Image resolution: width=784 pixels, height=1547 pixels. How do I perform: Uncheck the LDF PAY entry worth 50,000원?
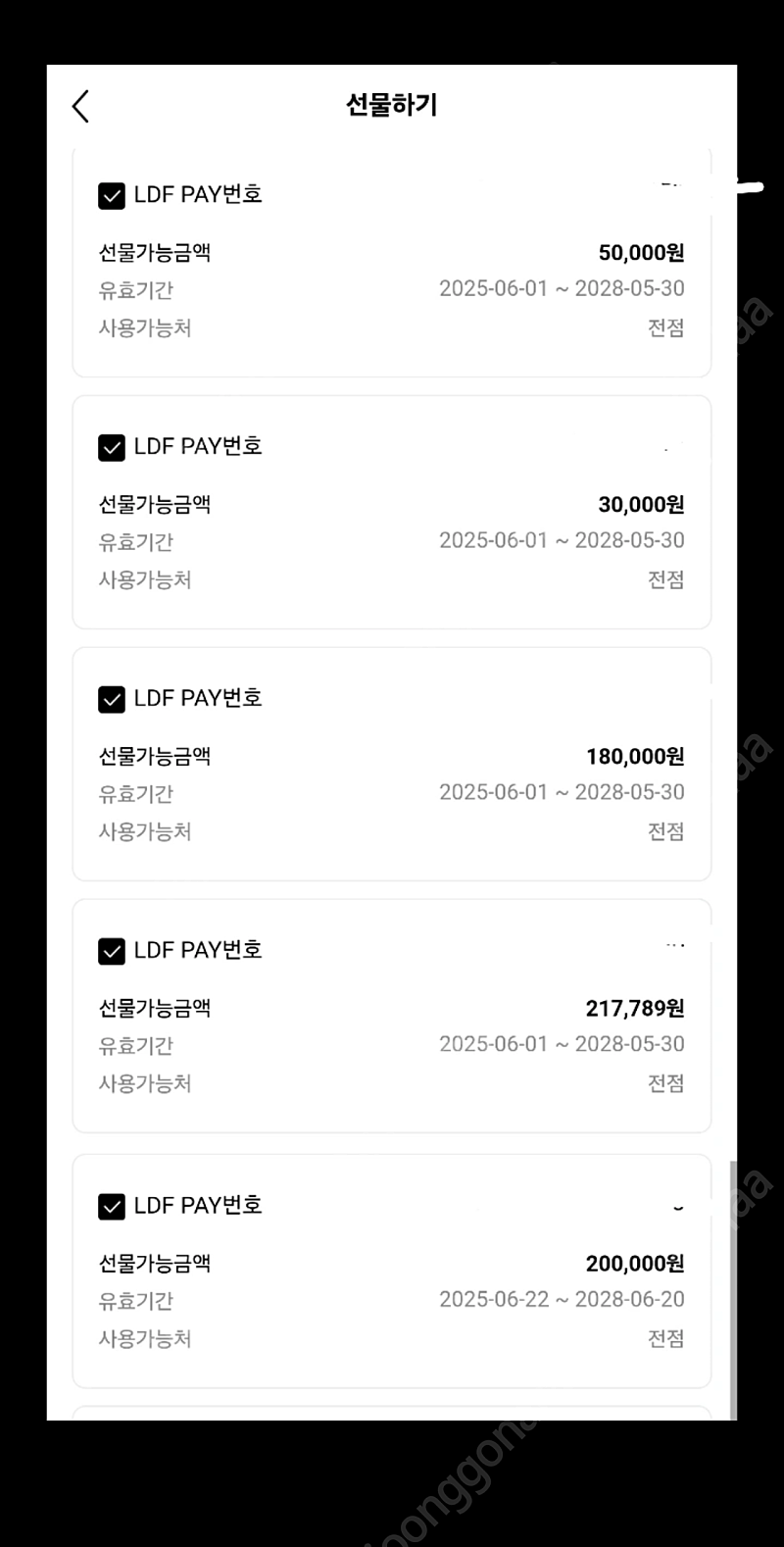coord(112,196)
